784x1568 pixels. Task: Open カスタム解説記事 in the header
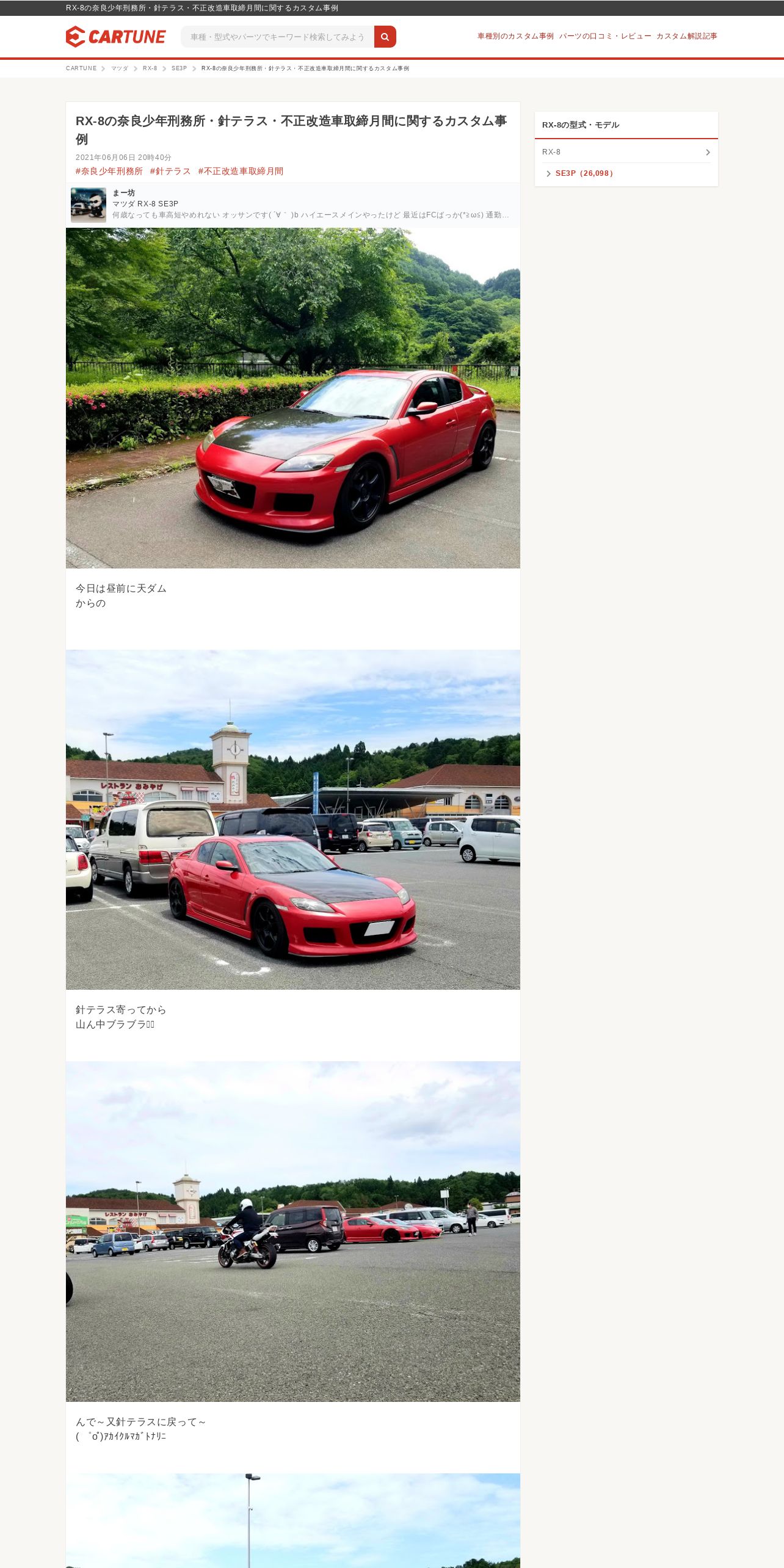point(687,36)
